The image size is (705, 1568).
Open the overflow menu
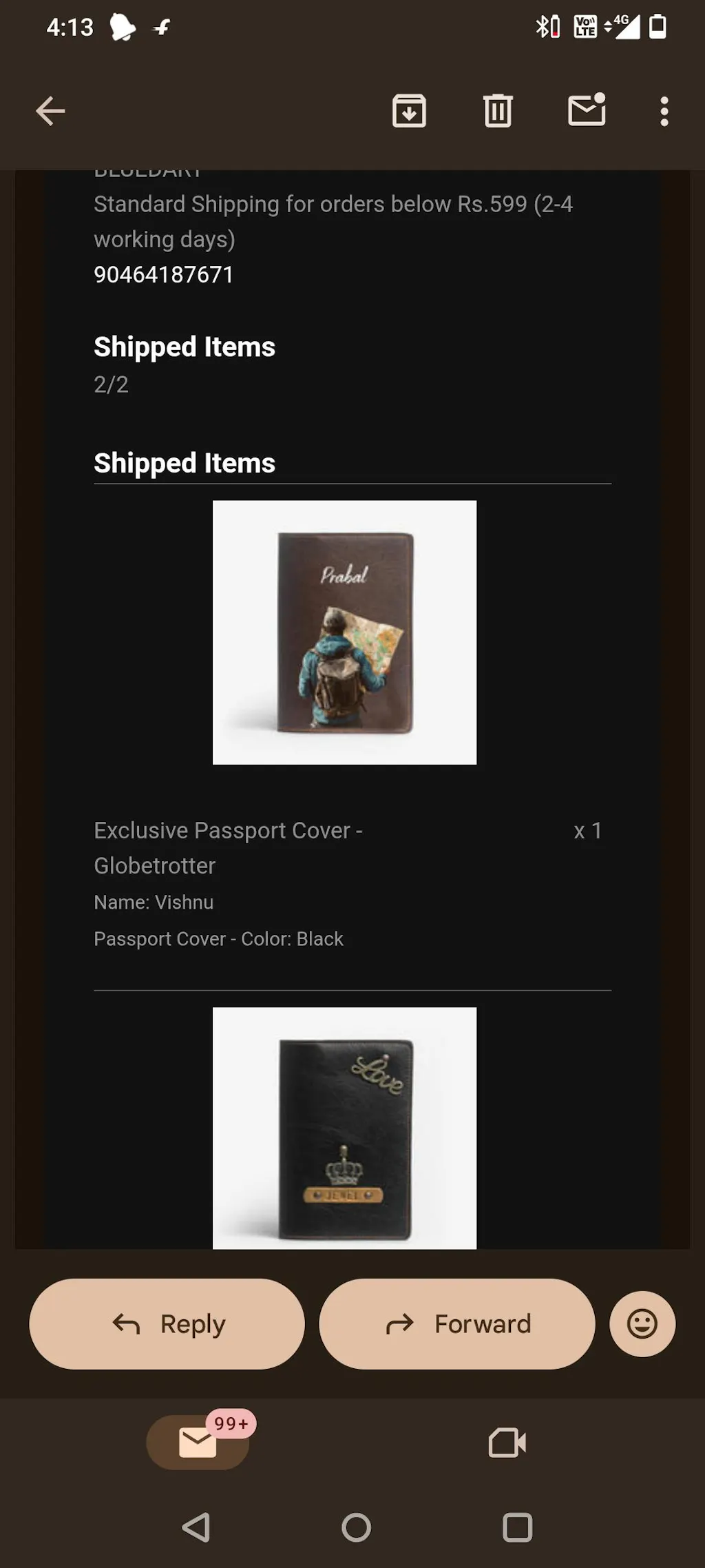(x=664, y=111)
